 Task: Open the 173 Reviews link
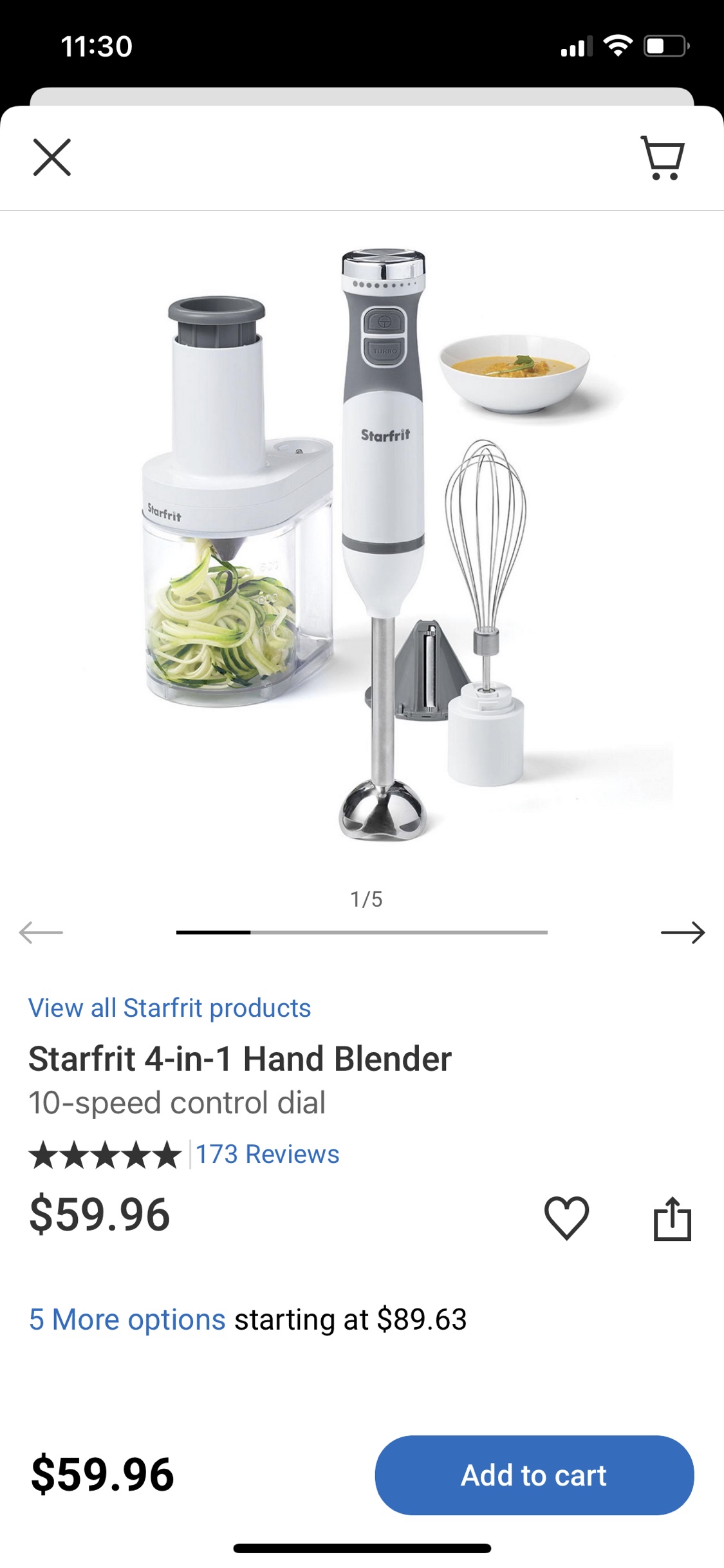267,1154
